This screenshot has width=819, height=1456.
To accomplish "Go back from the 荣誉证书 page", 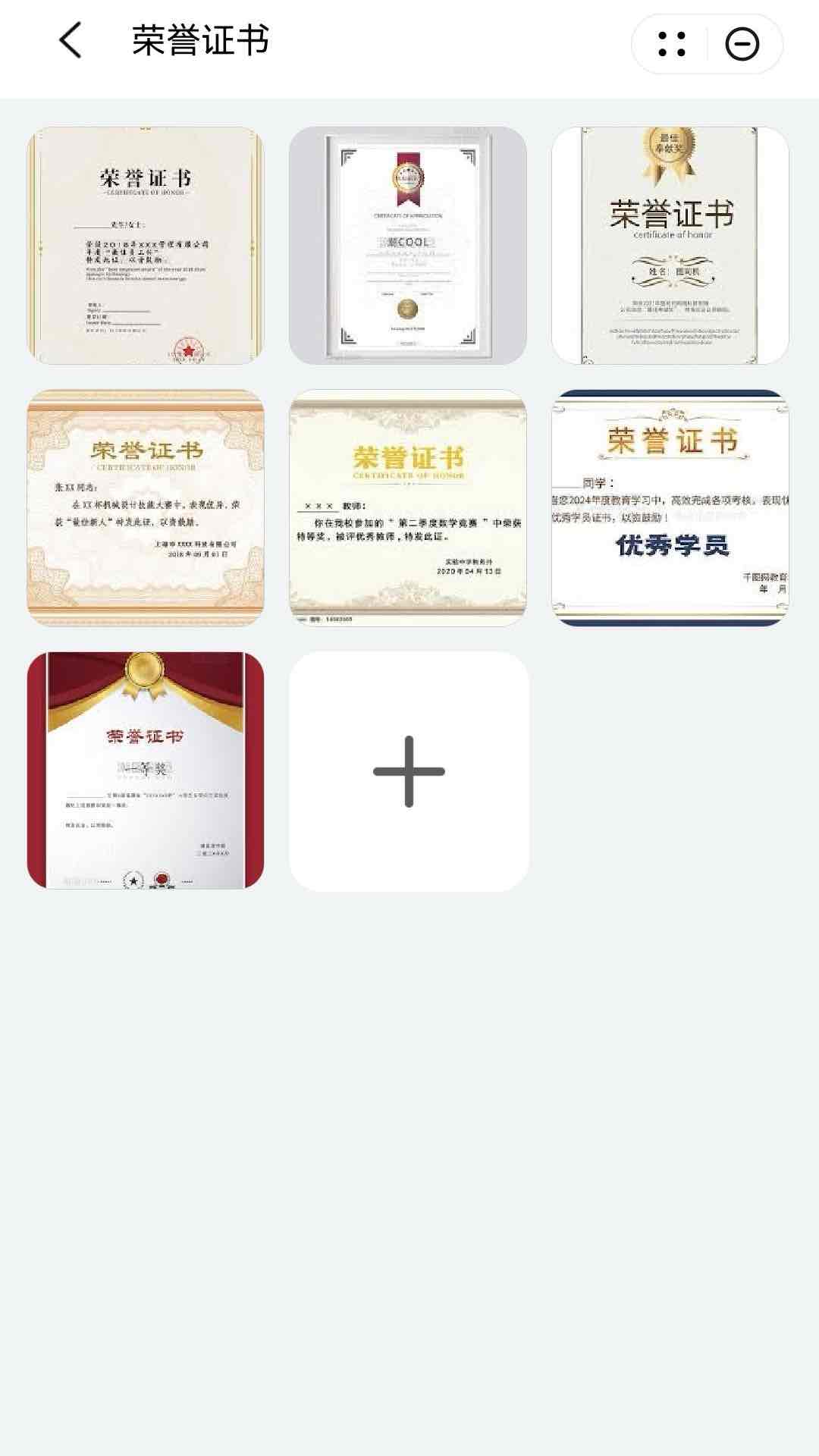I will (x=70, y=41).
